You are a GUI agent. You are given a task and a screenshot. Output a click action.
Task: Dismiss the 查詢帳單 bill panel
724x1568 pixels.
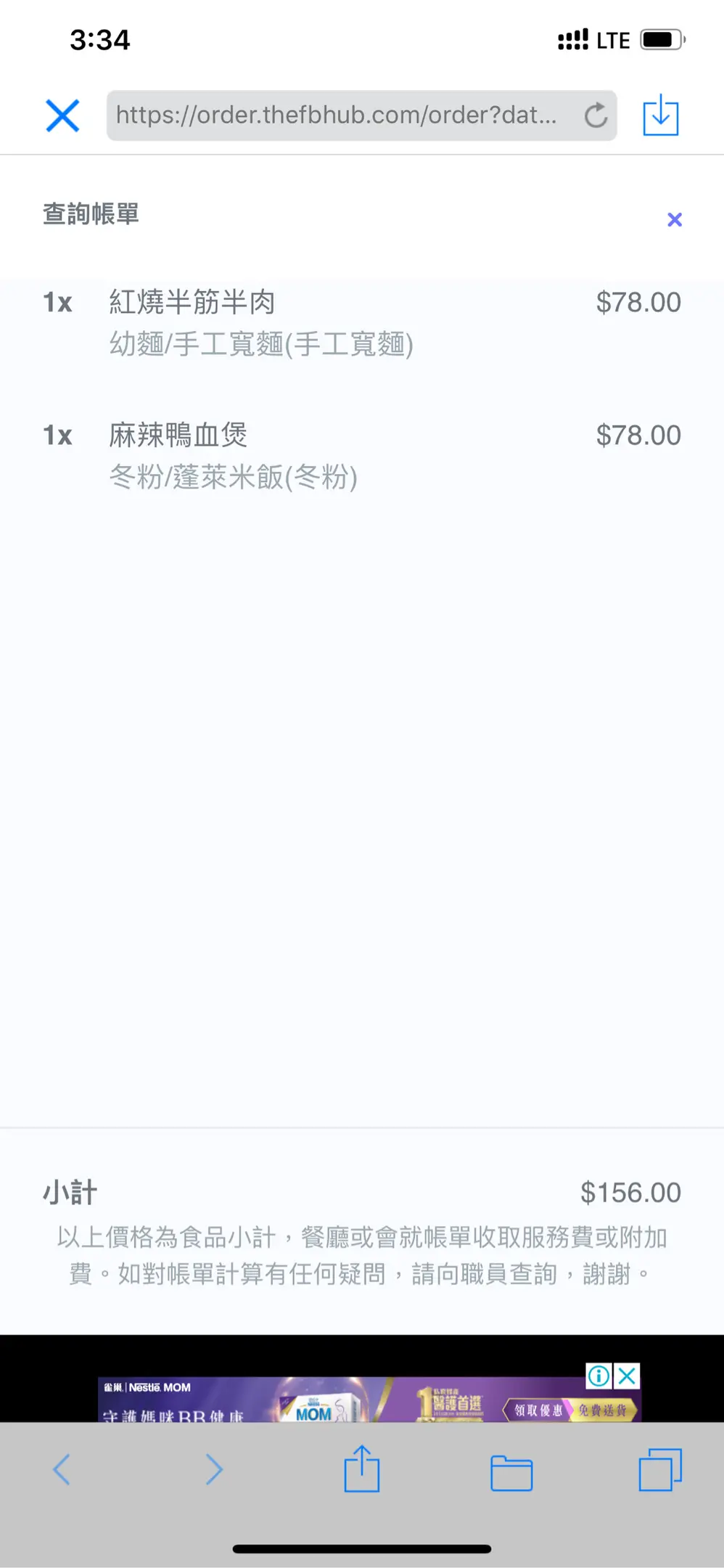click(675, 220)
